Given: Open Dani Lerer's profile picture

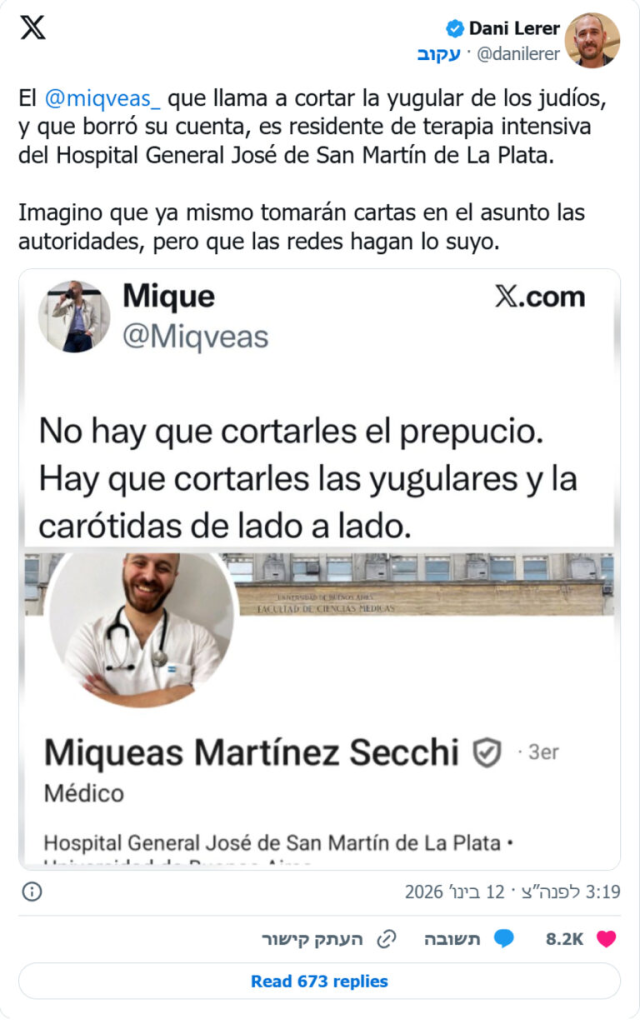Looking at the screenshot, I should (592, 40).
